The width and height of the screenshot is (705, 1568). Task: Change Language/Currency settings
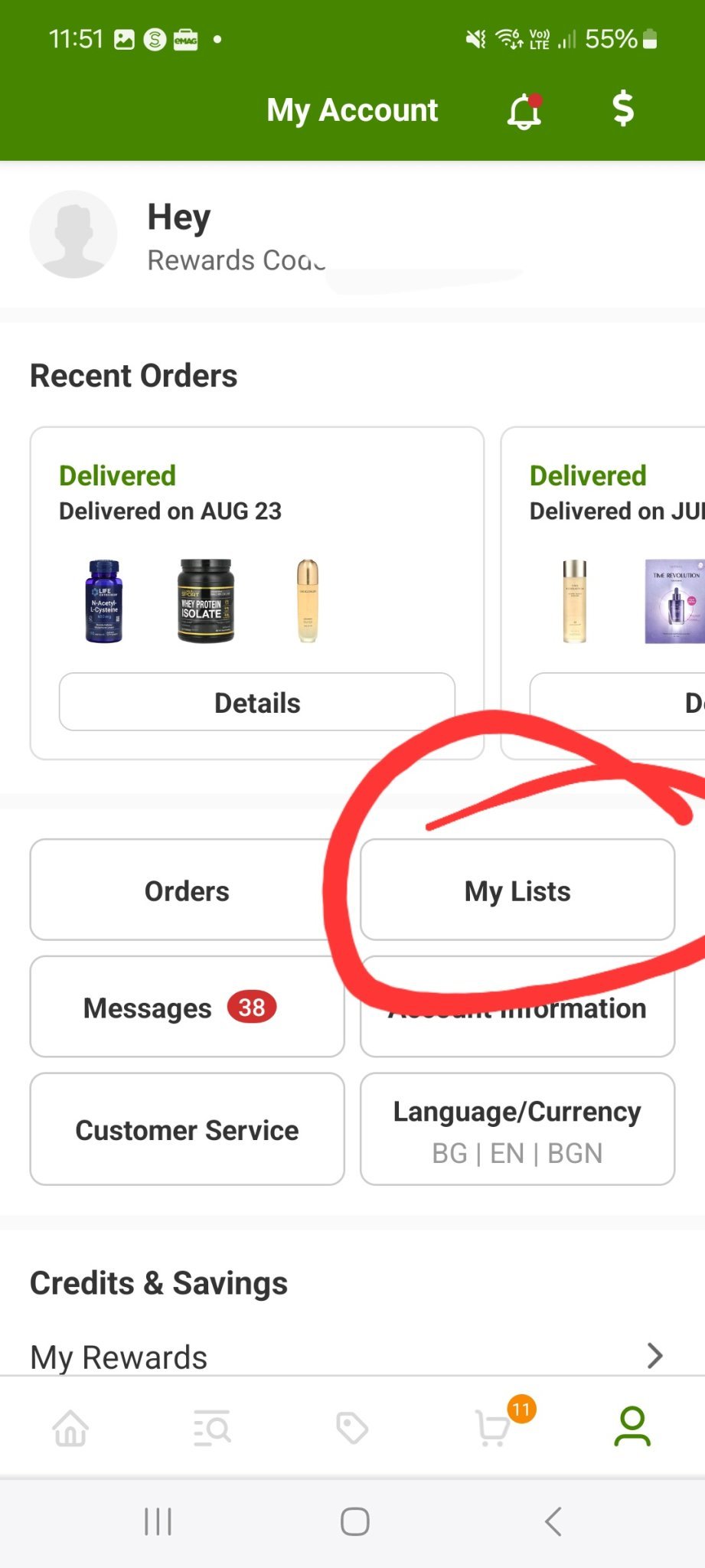[517, 1129]
